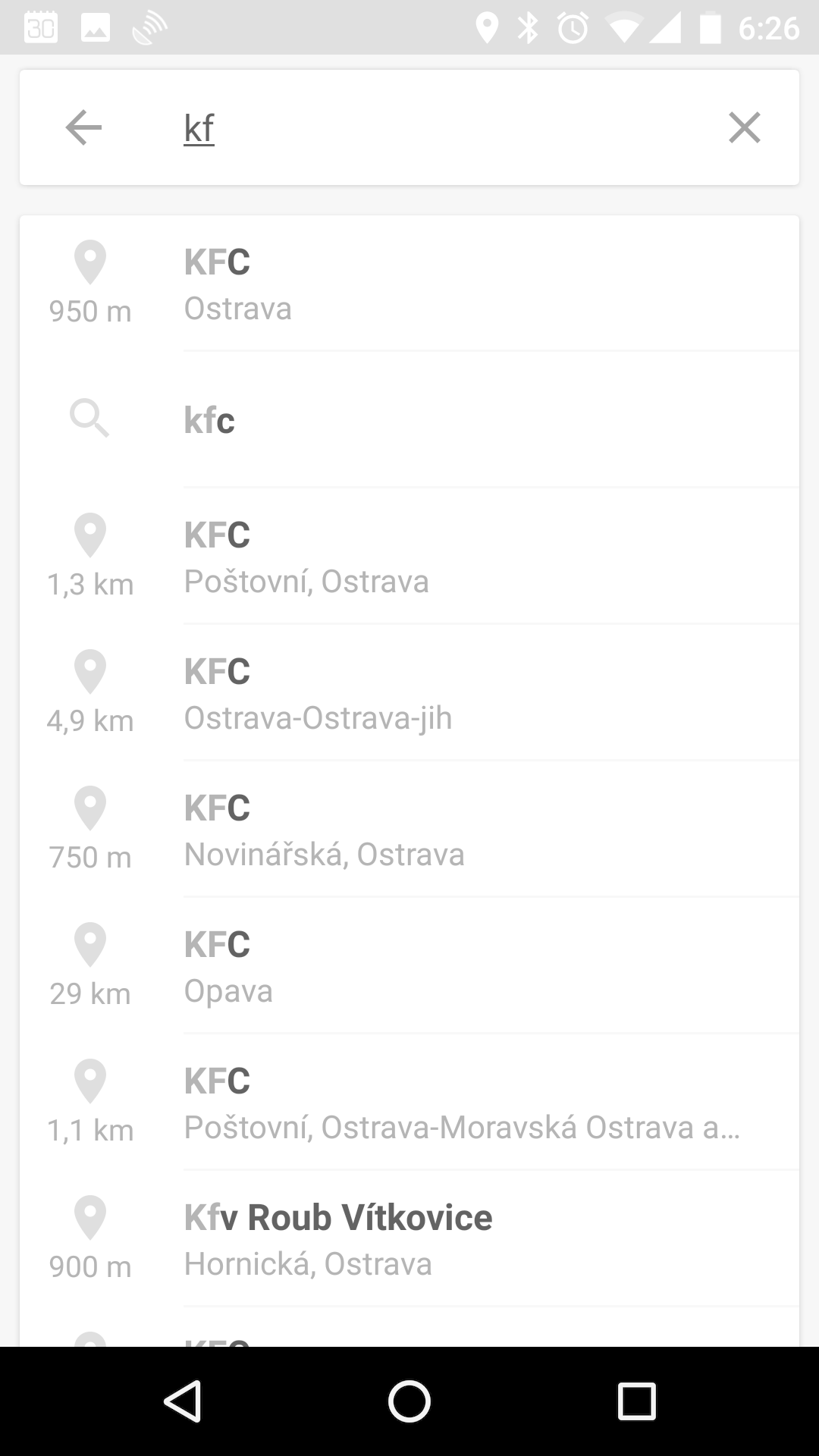Image resolution: width=819 pixels, height=1456 pixels.
Task: Open KFC on Poštovní, Ostrava 1,3 km away
Action: (x=409, y=556)
